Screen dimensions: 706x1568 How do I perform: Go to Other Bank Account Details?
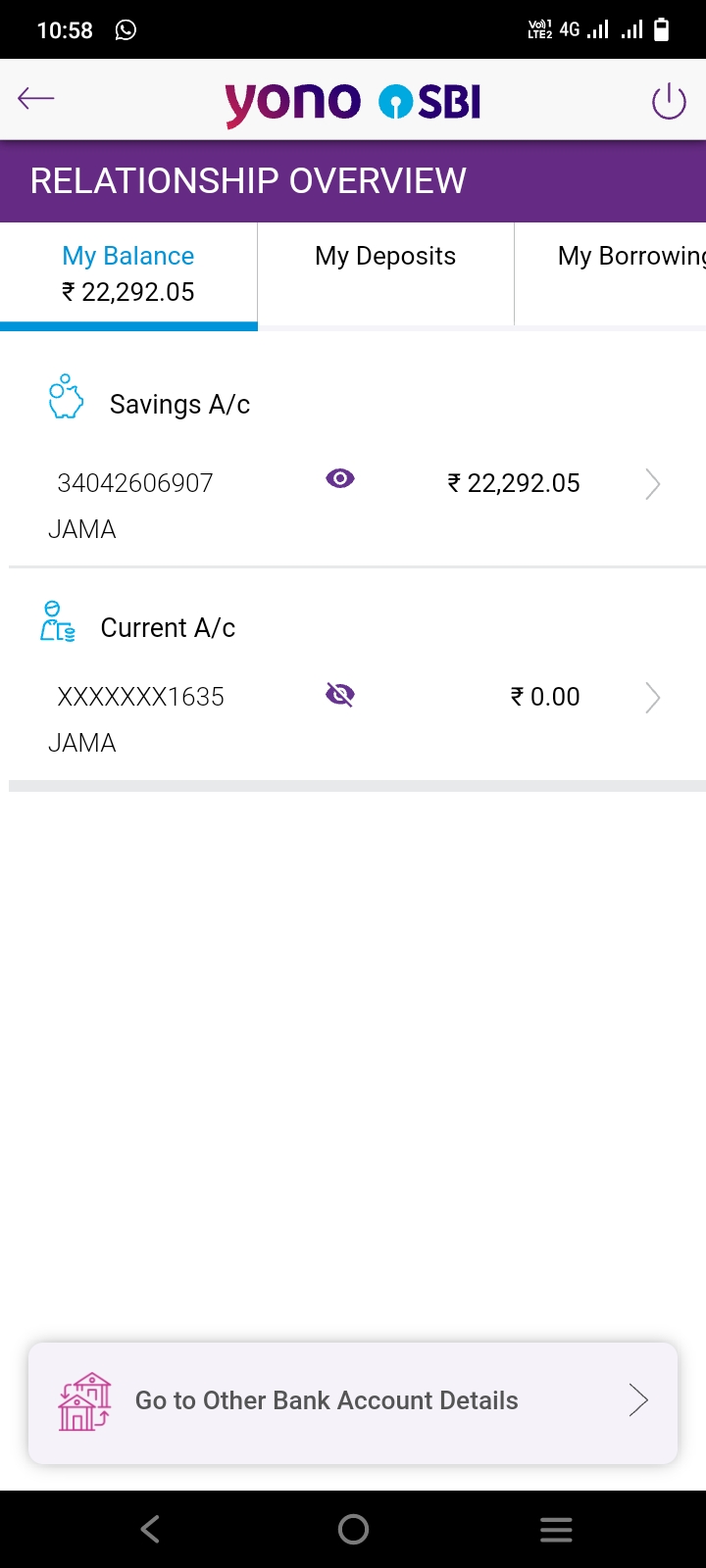click(353, 1402)
